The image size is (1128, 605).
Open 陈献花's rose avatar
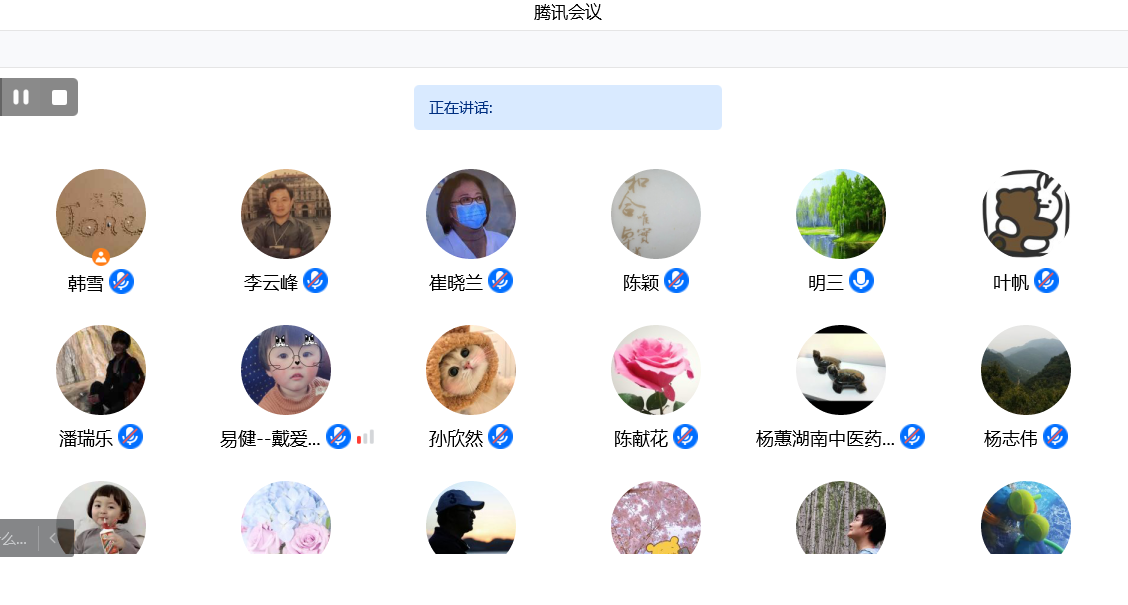pyautogui.click(x=656, y=369)
